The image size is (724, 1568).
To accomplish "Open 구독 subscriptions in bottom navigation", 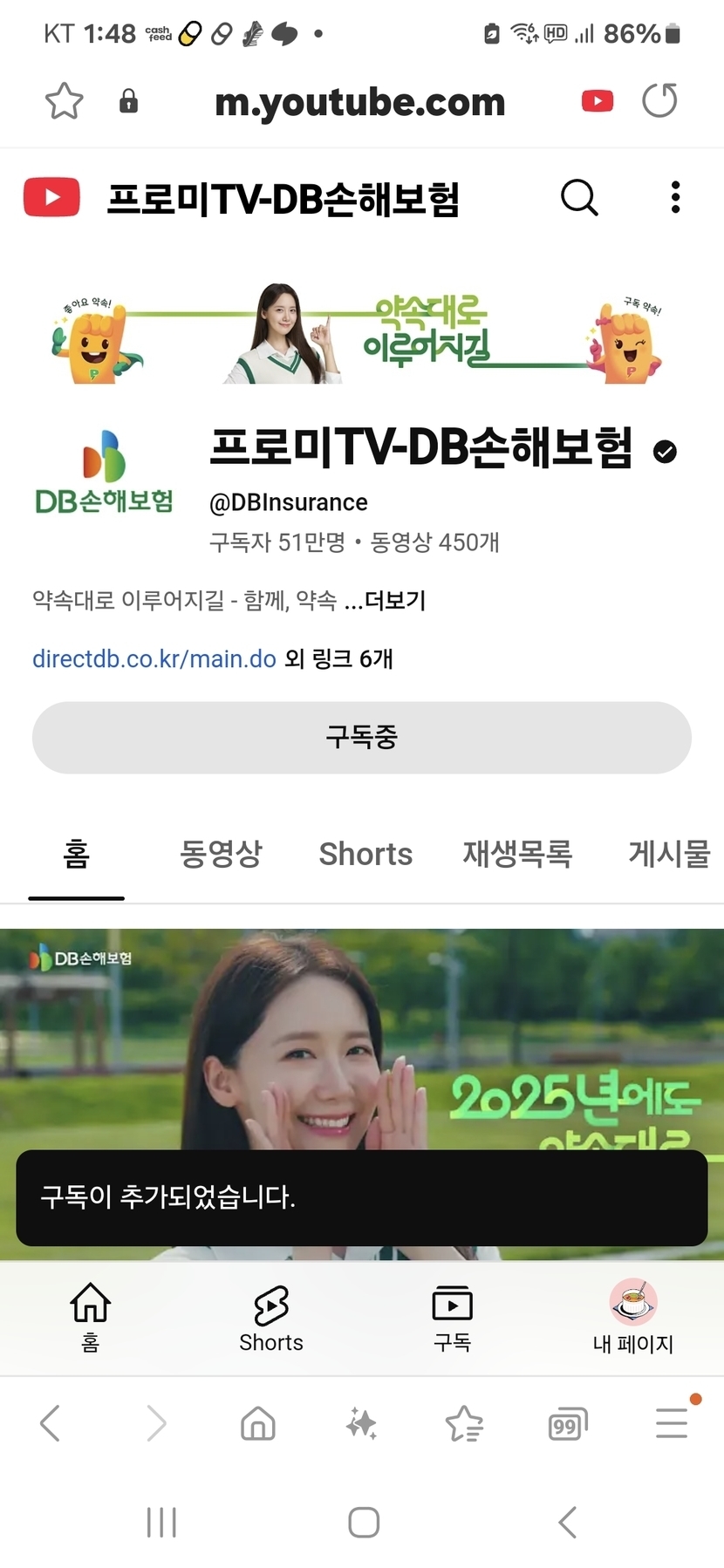I will (452, 1316).
